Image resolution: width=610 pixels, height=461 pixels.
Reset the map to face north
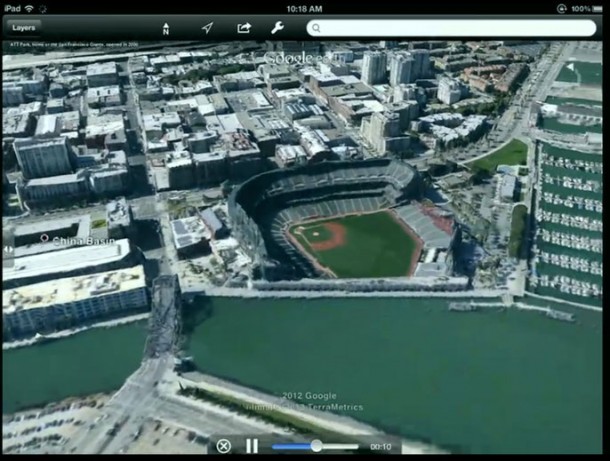[165, 28]
